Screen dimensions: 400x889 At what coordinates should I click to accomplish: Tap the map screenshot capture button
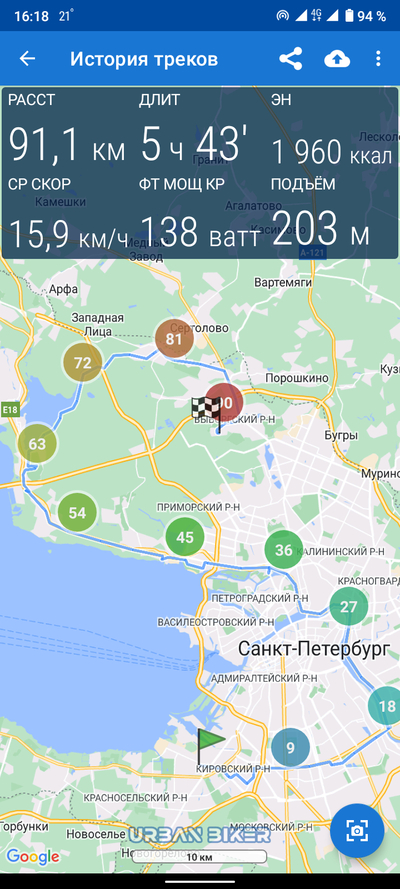pyautogui.click(x=358, y=831)
